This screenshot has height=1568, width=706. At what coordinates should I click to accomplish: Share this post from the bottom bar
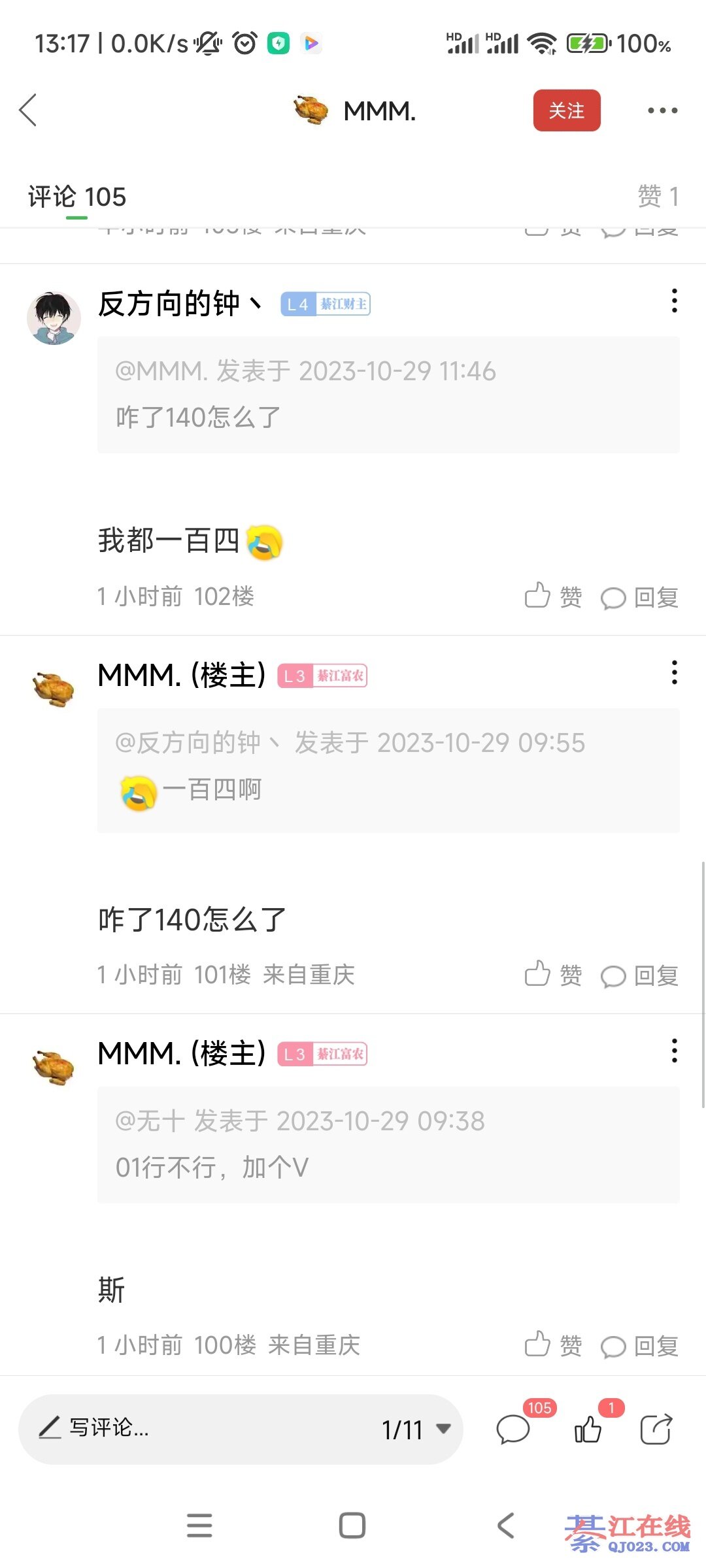tap(656, 1429)
